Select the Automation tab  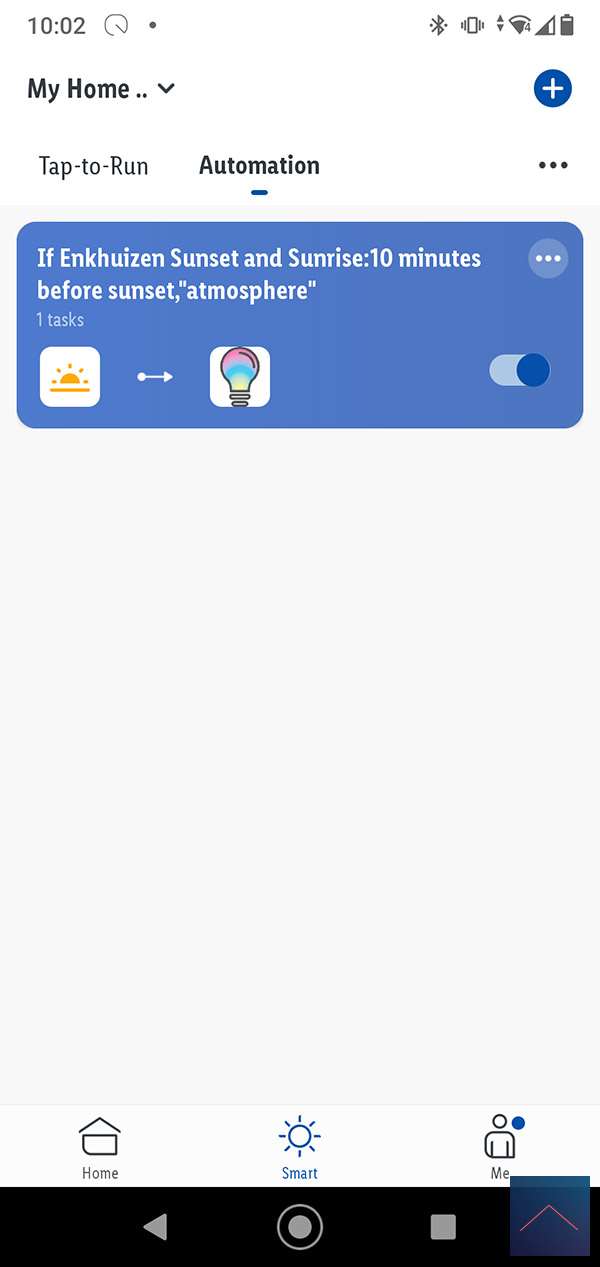coord(259,166)
